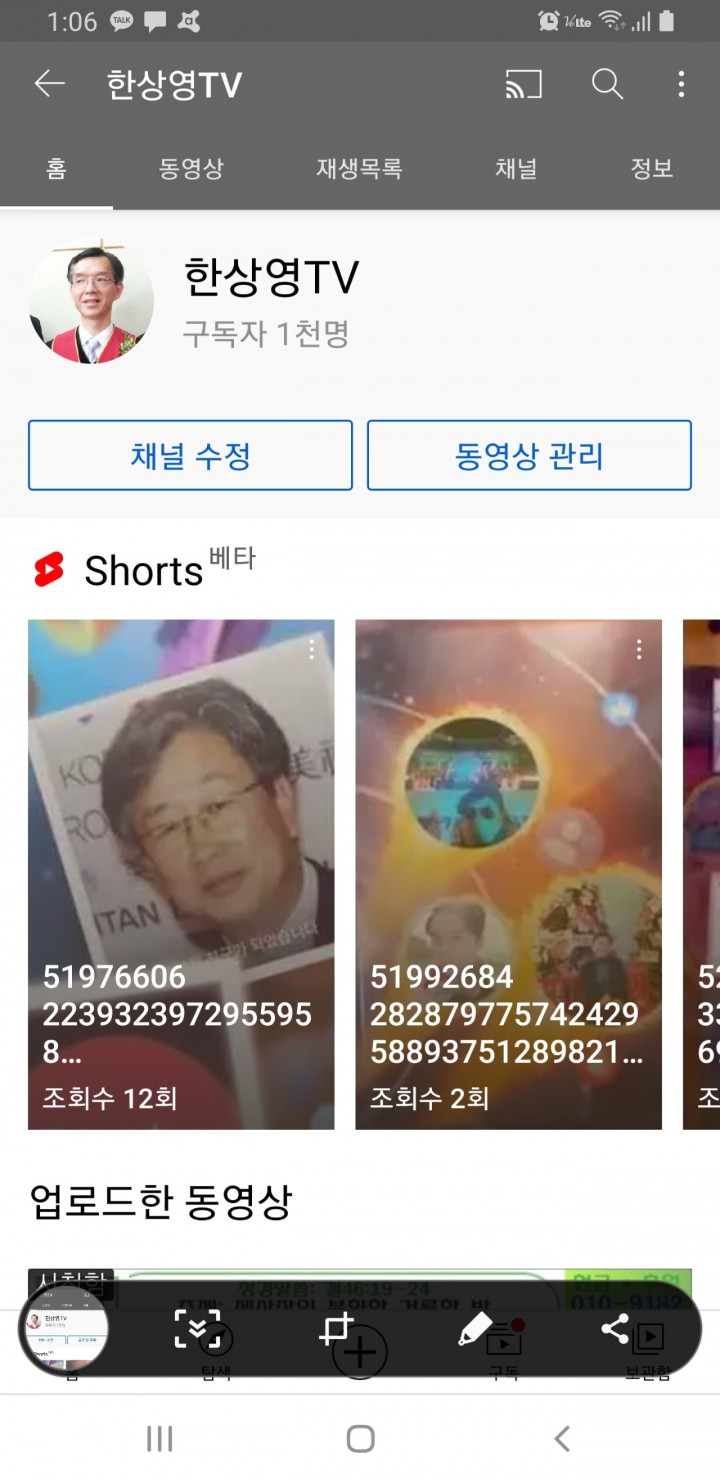720x1479 pixels.
Task: Open 동영상 관리
Action: tap(529, 456)
